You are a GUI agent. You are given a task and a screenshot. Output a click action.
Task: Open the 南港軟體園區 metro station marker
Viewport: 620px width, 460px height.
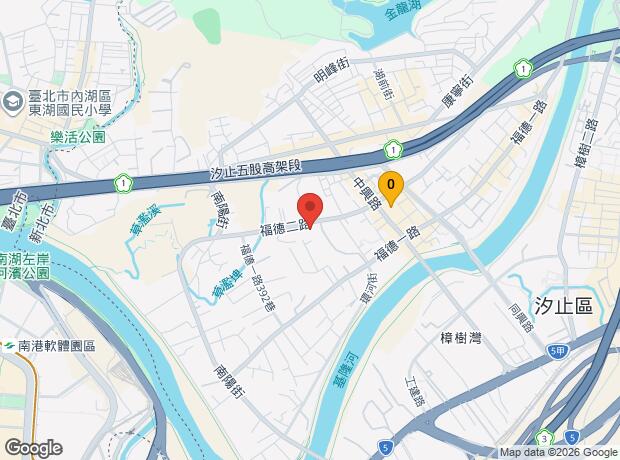click(9, 345)
